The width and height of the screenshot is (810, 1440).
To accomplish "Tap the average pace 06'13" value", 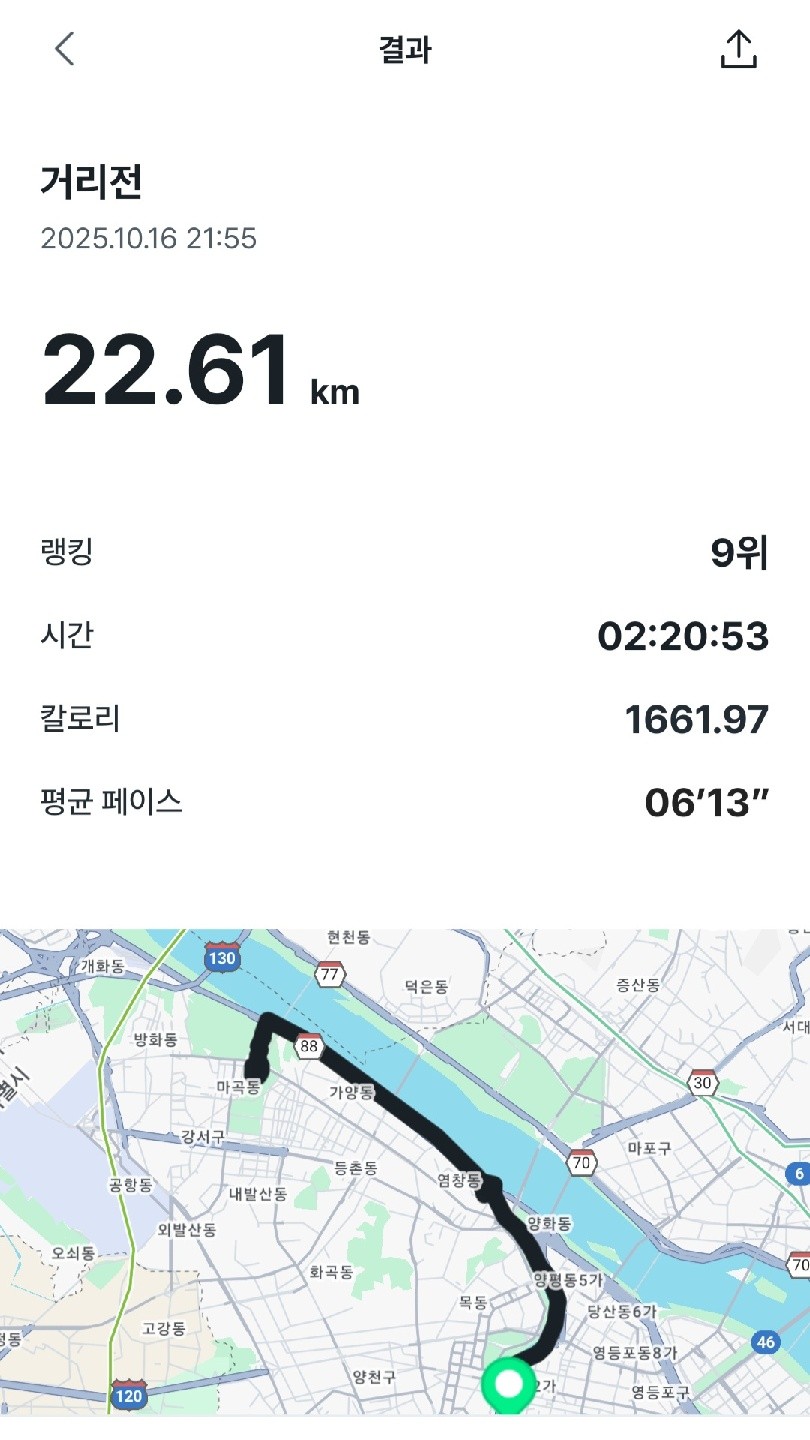I will 706,797.
